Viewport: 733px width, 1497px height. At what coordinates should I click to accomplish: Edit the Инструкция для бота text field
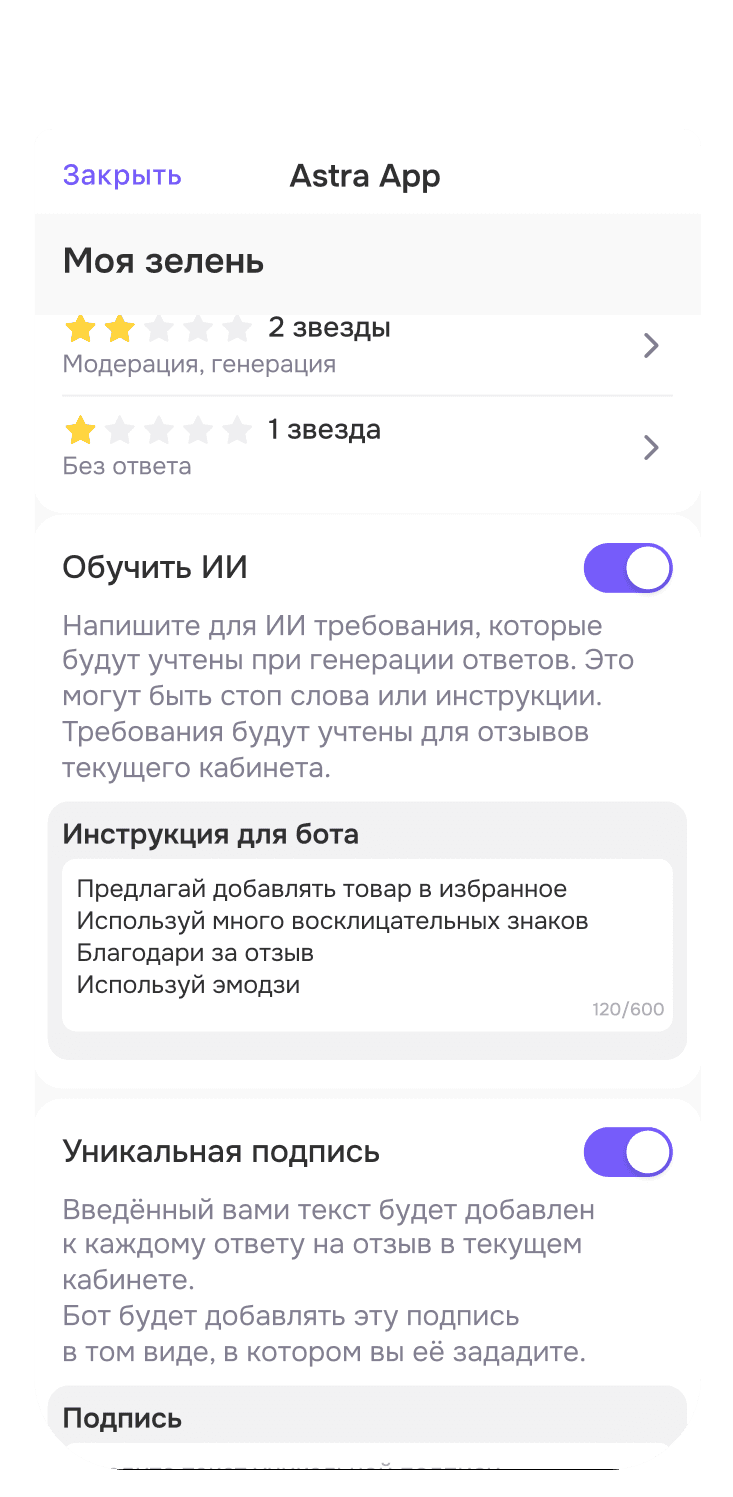tap(366, 944)
